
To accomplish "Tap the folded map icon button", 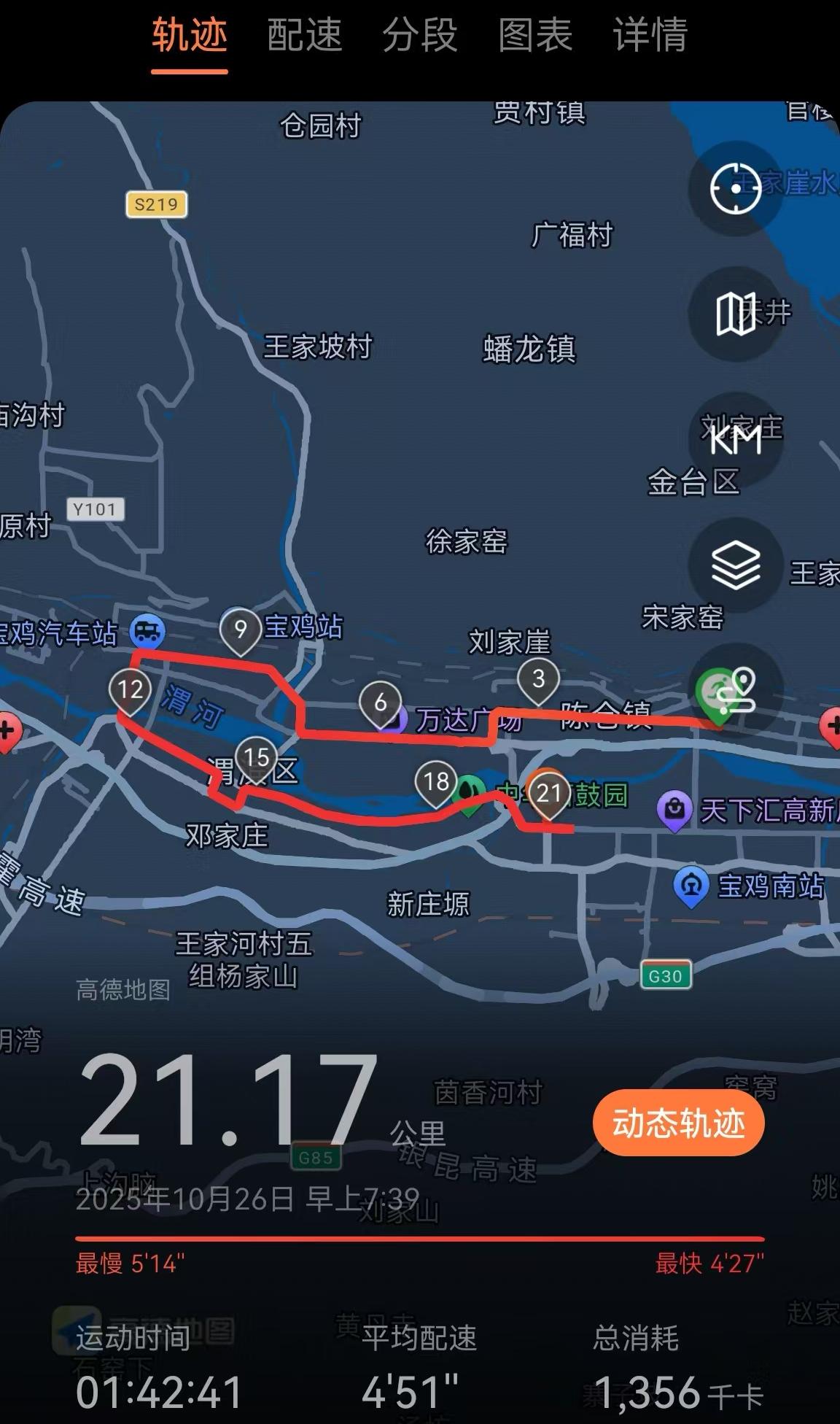I will [736, 314].
